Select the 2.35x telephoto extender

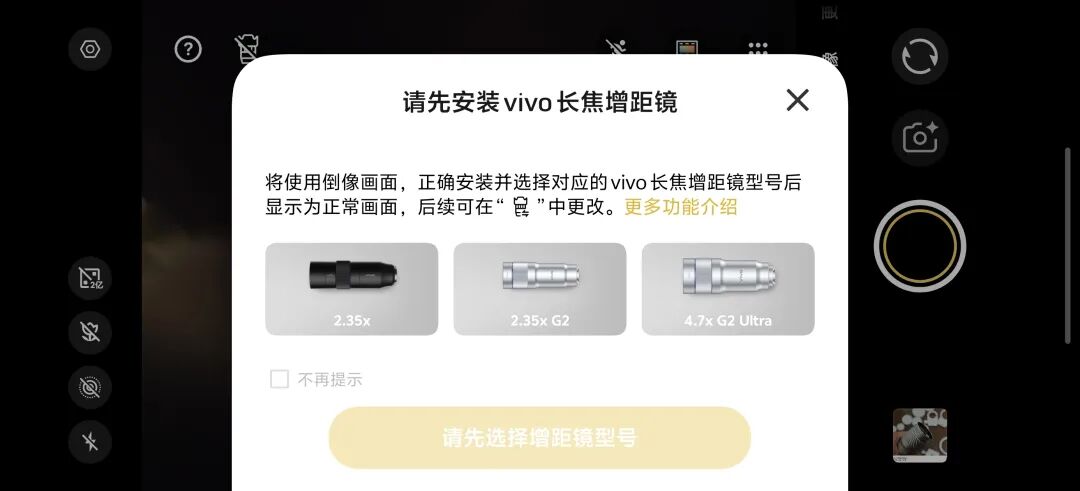coord(351,289)
